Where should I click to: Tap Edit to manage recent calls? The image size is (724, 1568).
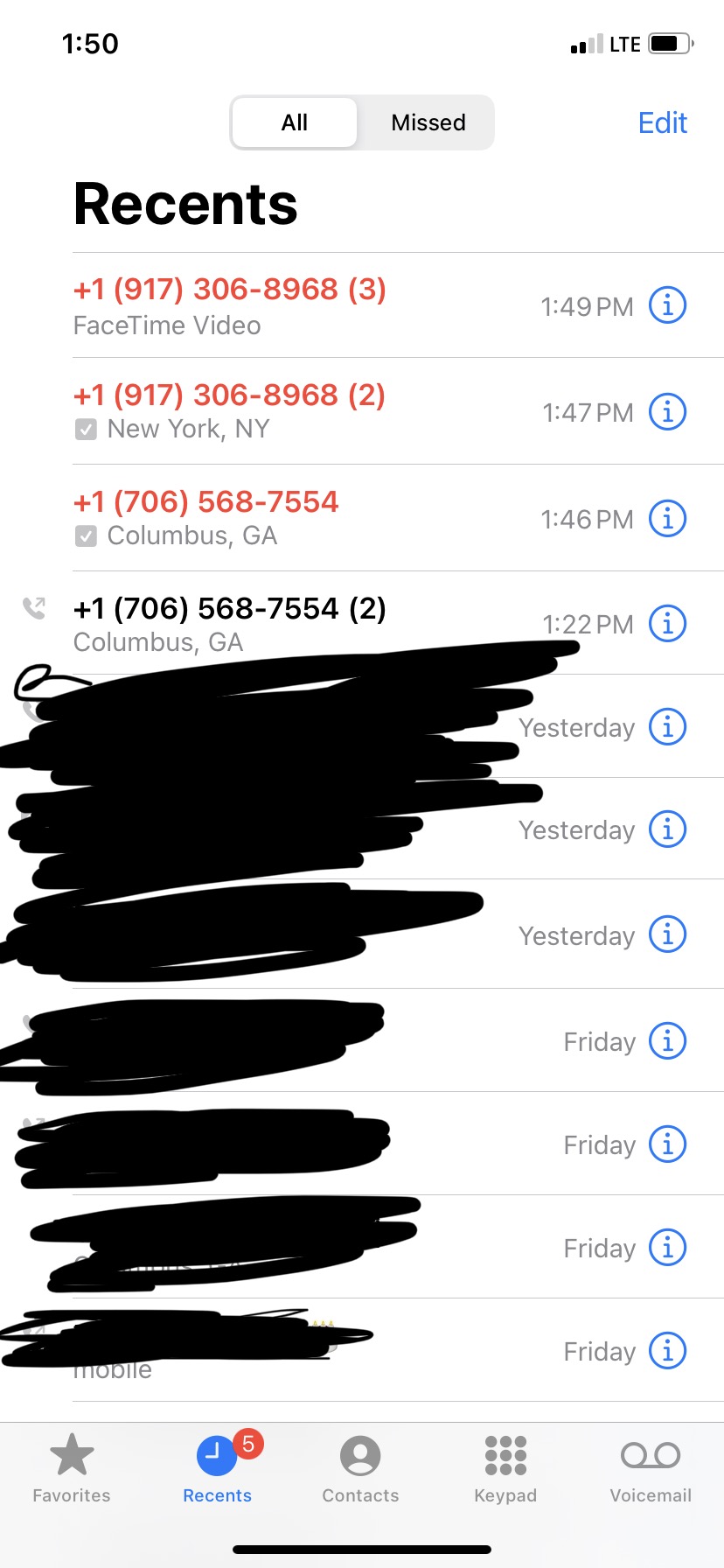pos(662,122)
